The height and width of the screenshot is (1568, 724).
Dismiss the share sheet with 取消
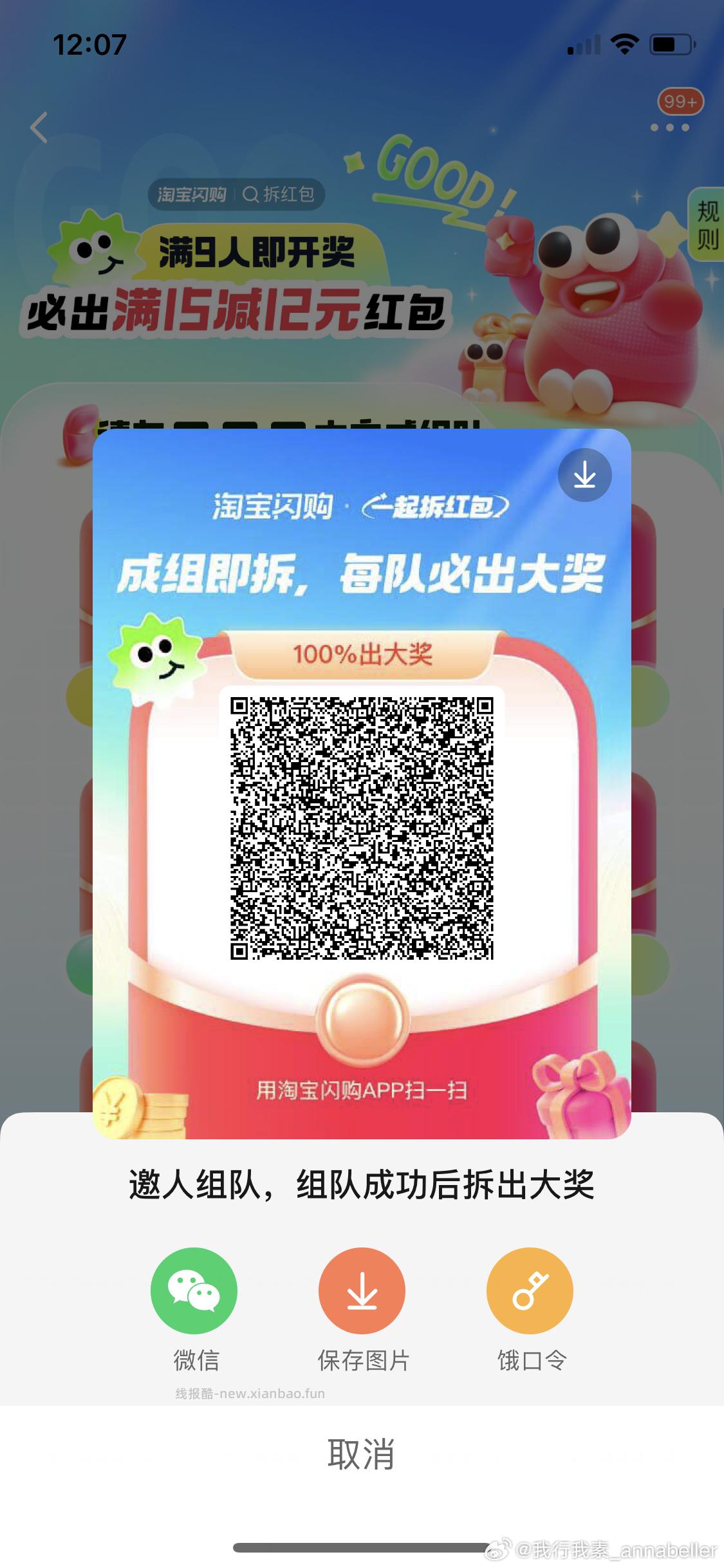tap(361, 1454)
